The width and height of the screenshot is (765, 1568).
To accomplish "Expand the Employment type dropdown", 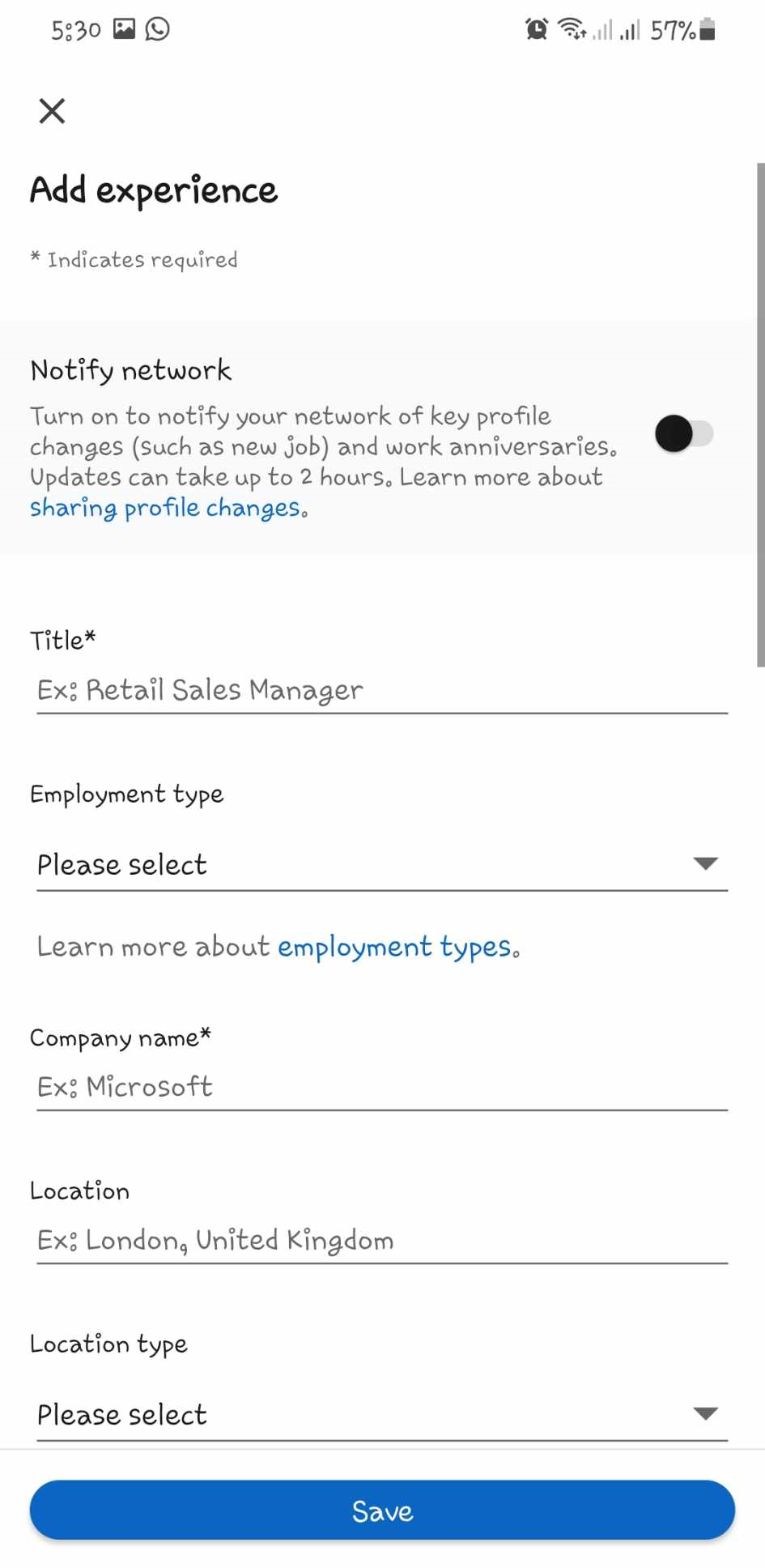I will coord(382,864).
